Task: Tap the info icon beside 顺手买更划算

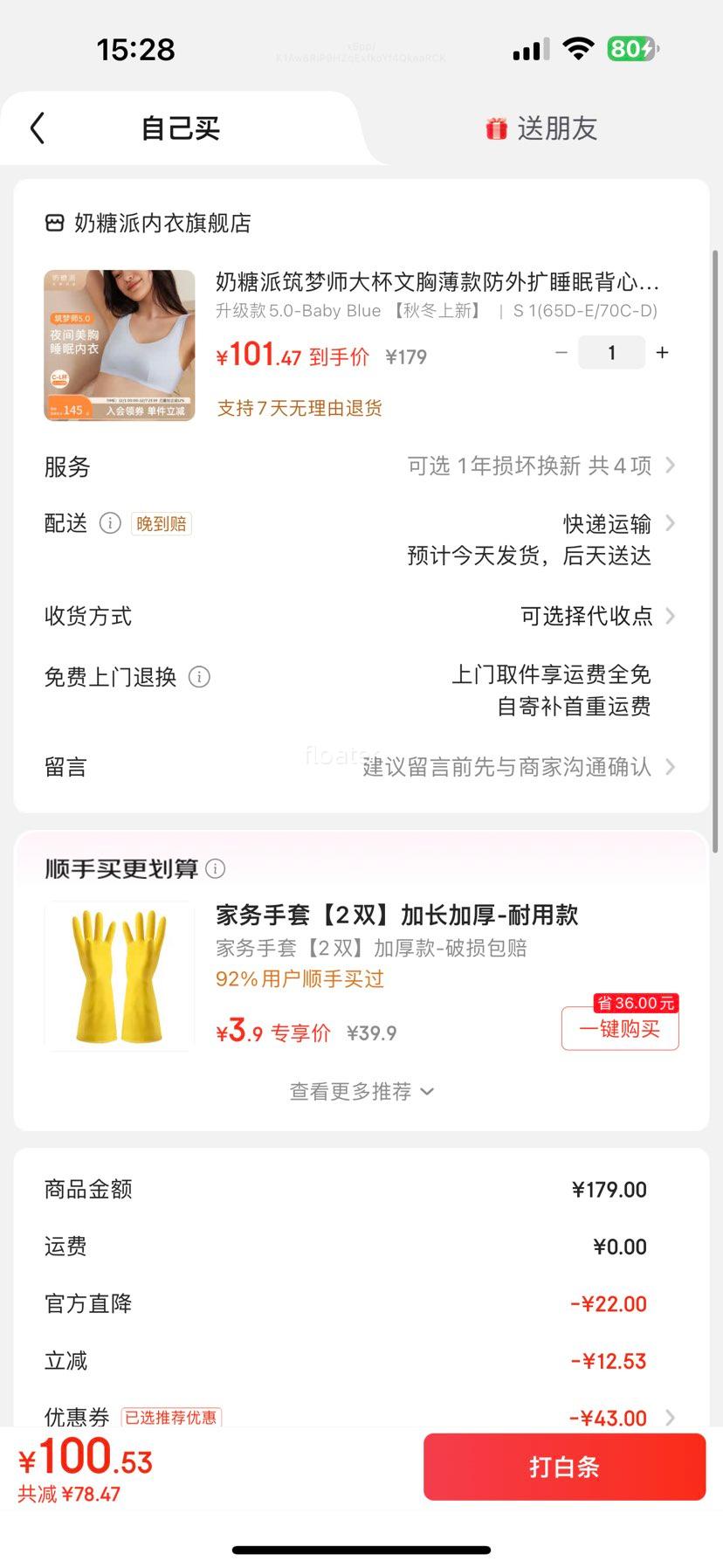Action: [216, 869]
